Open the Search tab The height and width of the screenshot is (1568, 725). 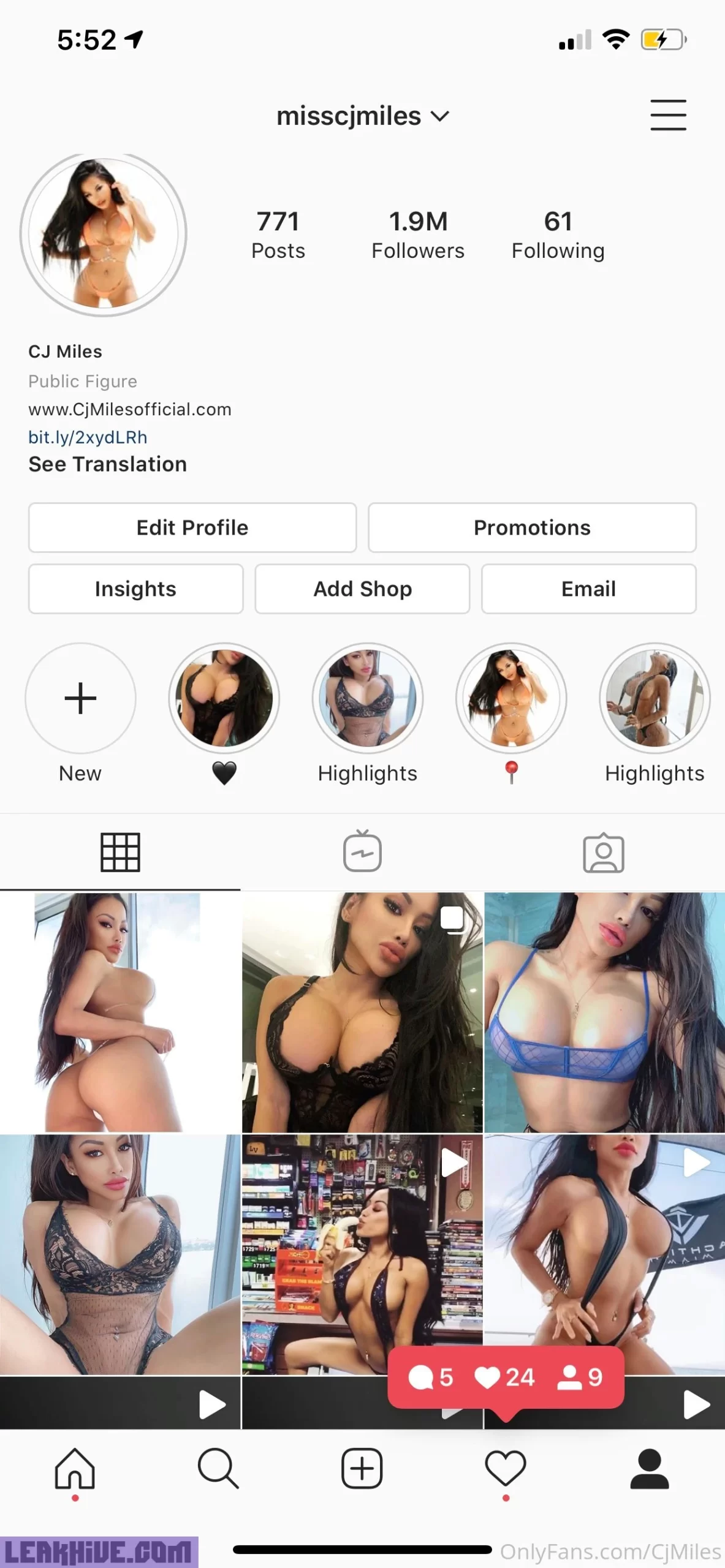218,1469
